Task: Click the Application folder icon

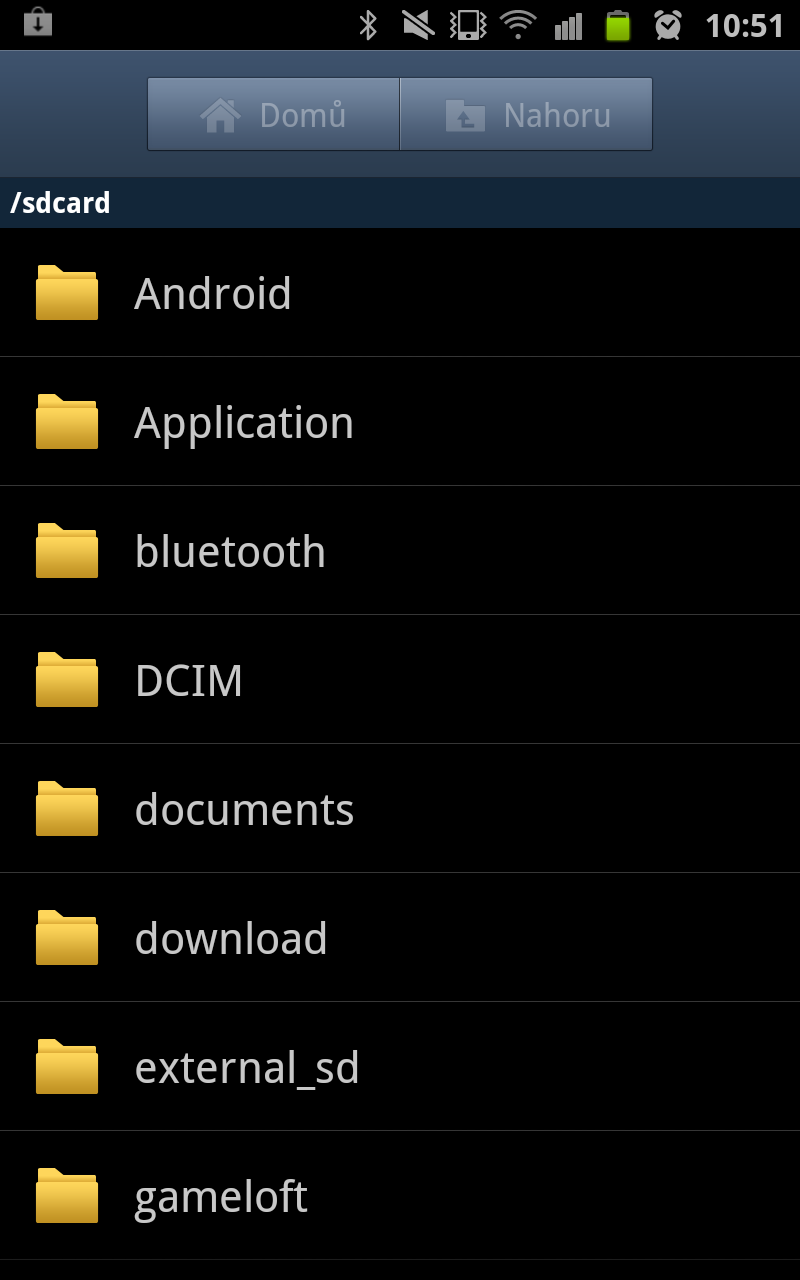Action: point(66,421)
